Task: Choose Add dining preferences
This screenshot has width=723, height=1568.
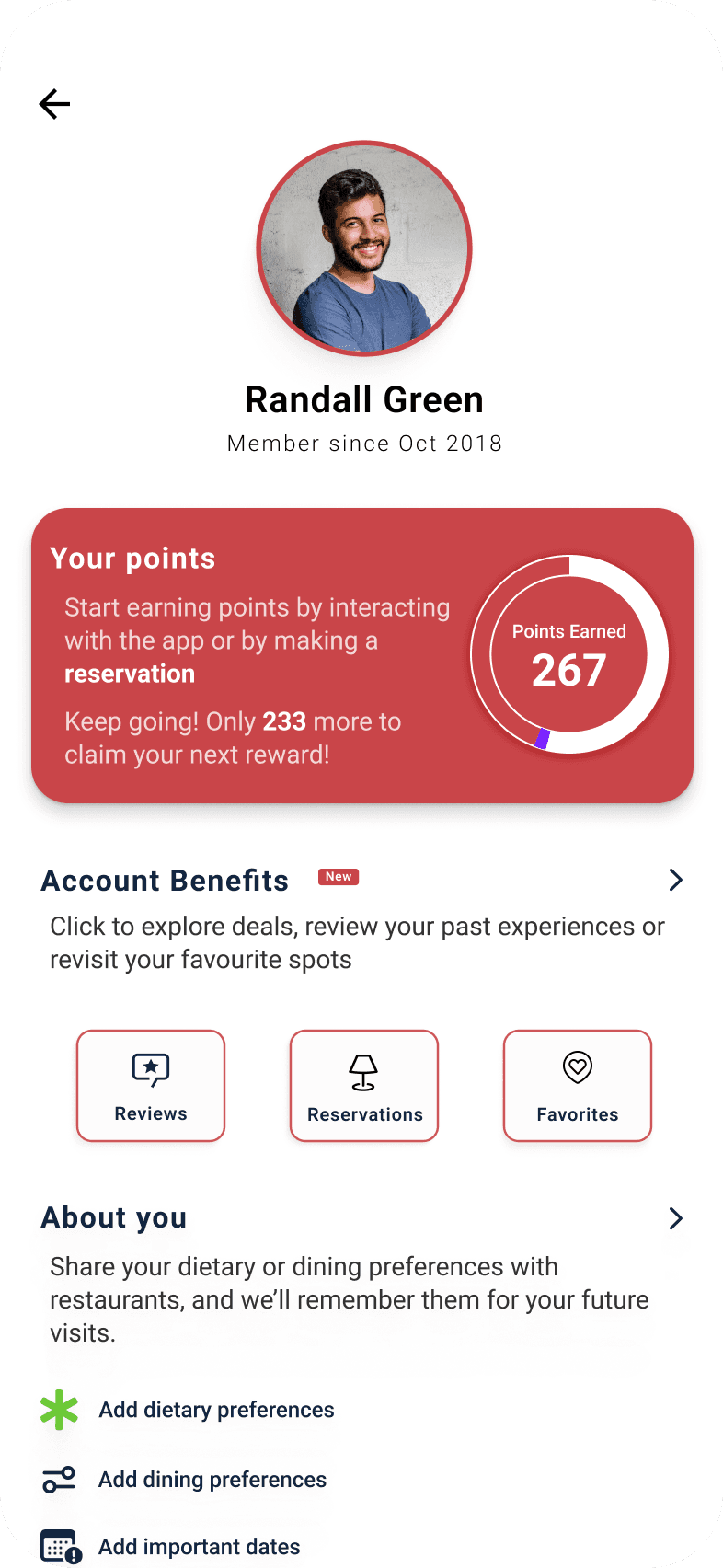Action: click(x=212, y=1480)
